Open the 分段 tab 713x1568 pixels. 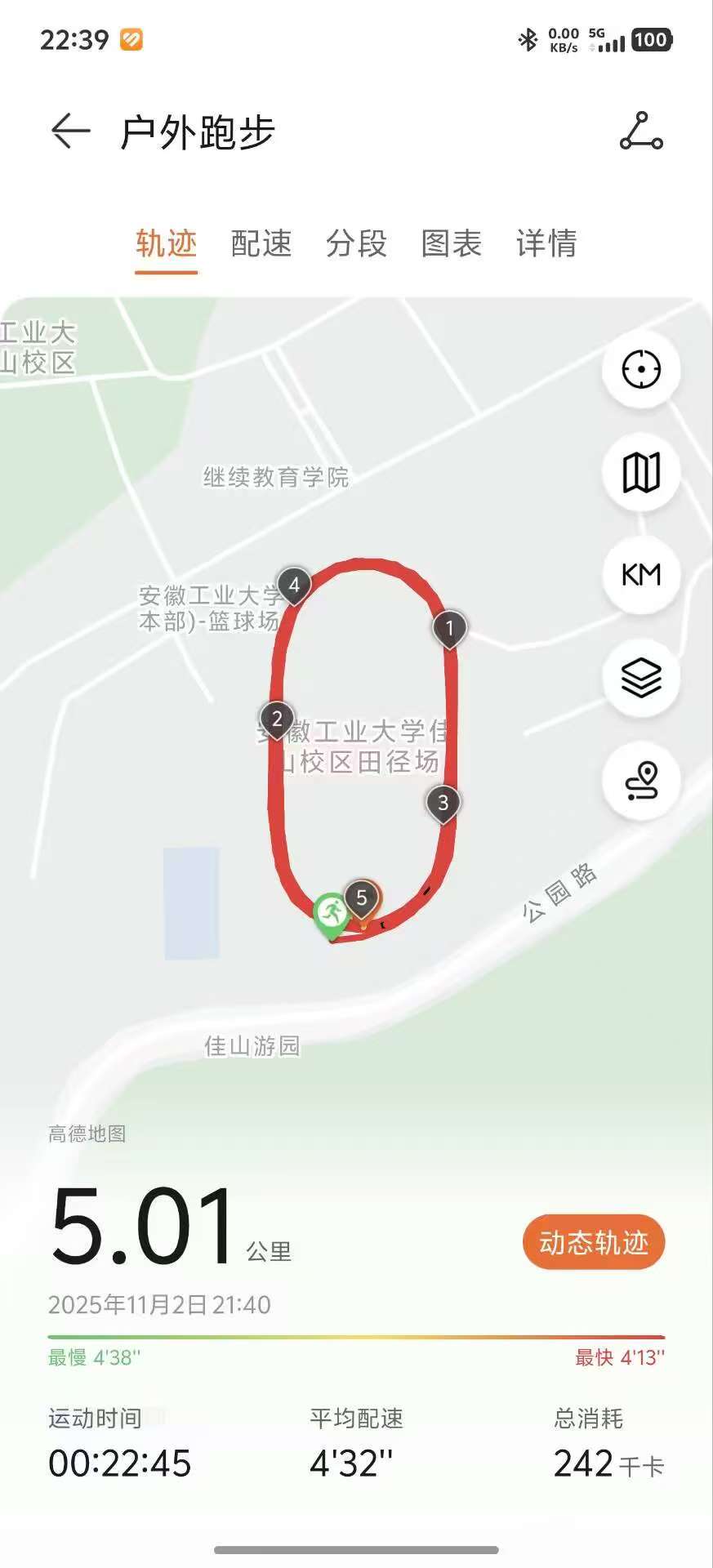[x=357, y=243]
